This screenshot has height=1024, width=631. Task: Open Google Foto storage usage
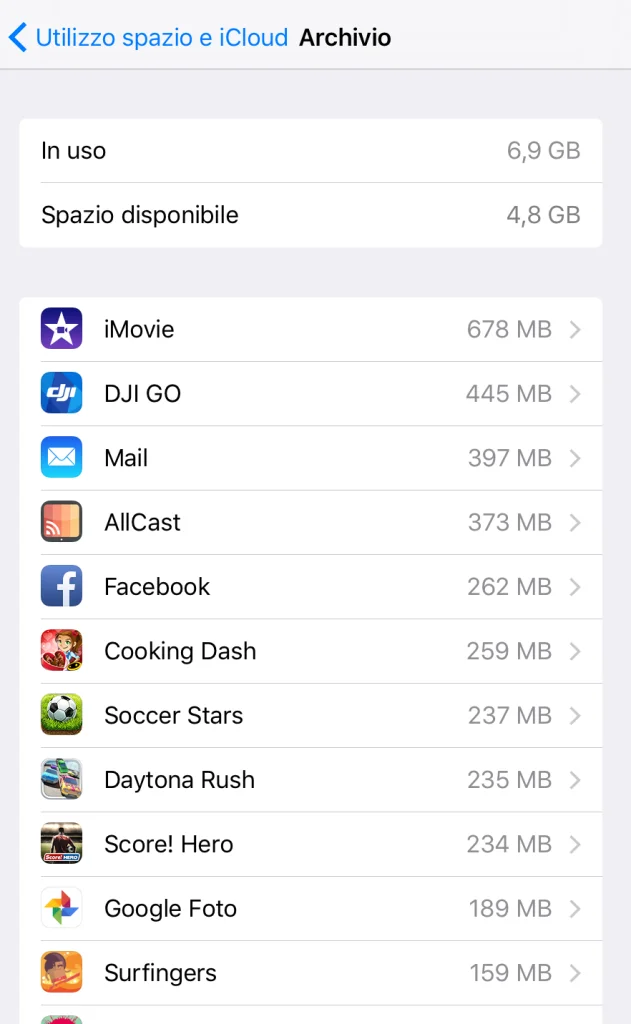point(310,909)
